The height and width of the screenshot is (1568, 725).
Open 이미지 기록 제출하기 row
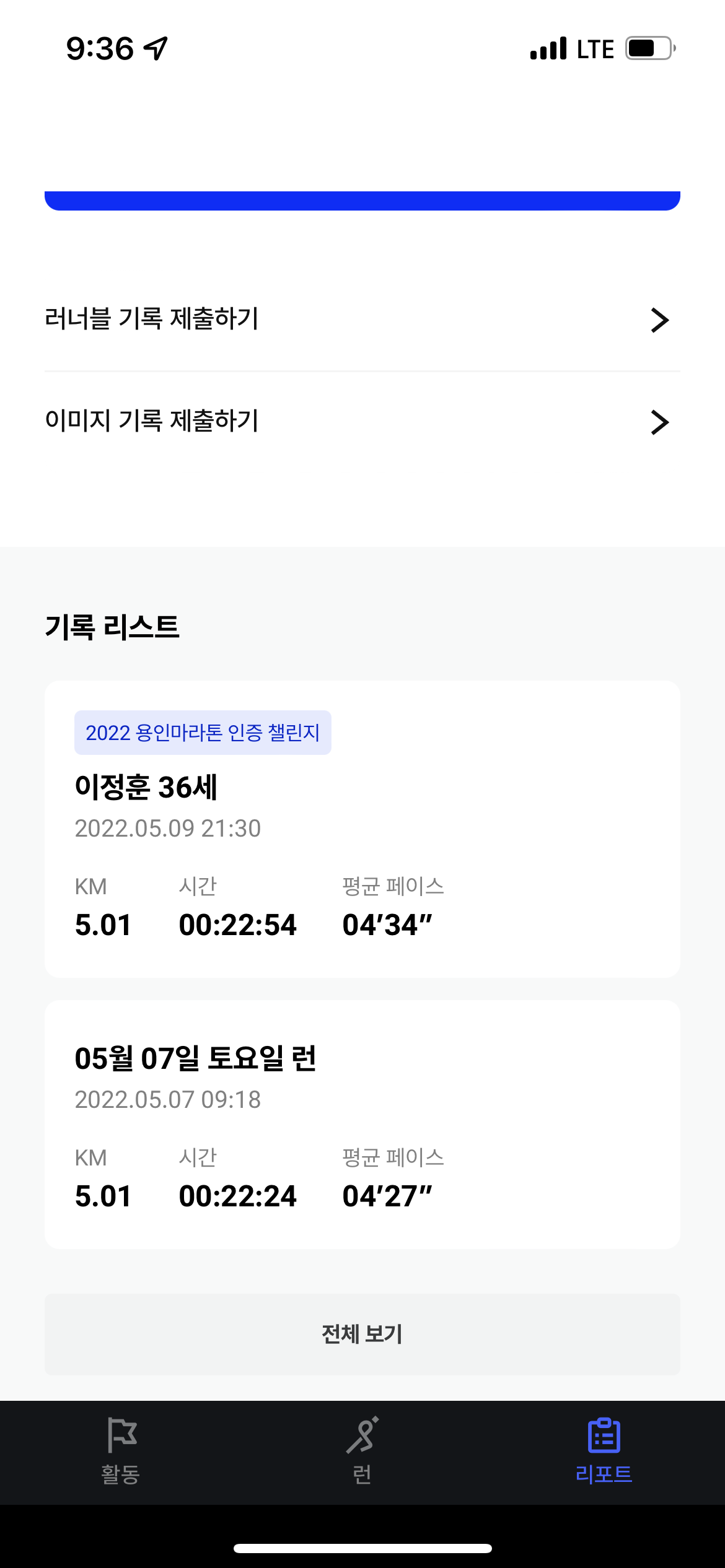pos(362,422)
